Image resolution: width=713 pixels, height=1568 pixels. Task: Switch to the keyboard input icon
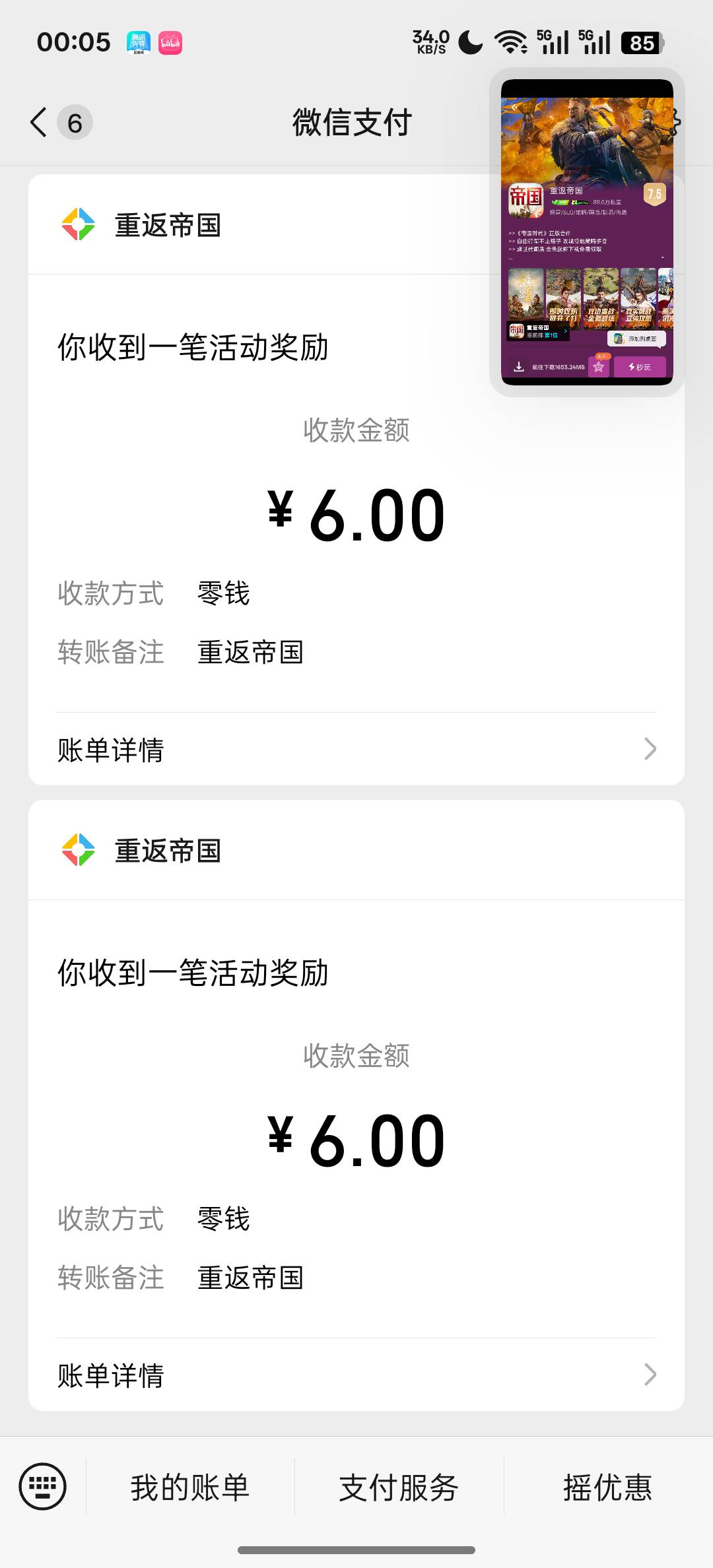coord(43,1487)
